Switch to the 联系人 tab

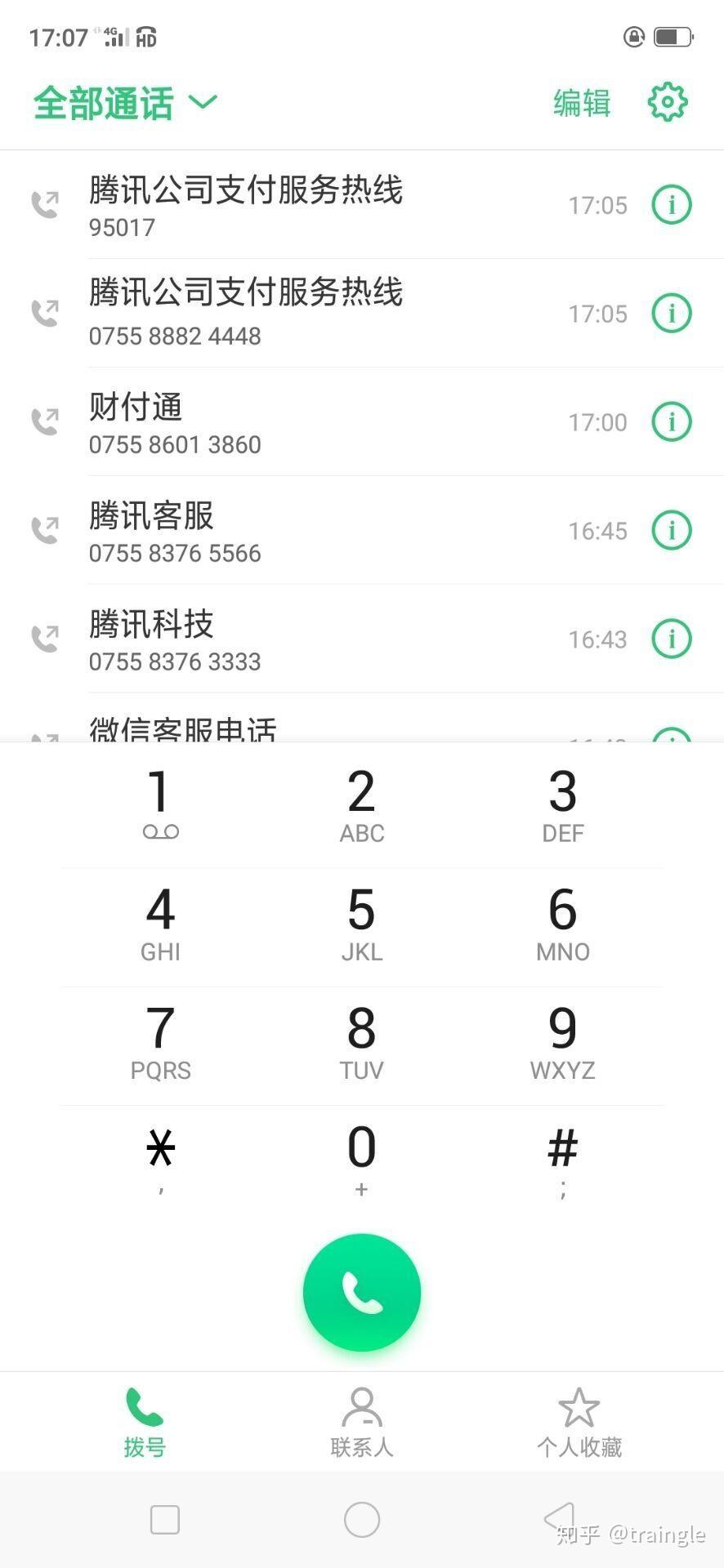pyautogui.click(x=362, y=1421)
